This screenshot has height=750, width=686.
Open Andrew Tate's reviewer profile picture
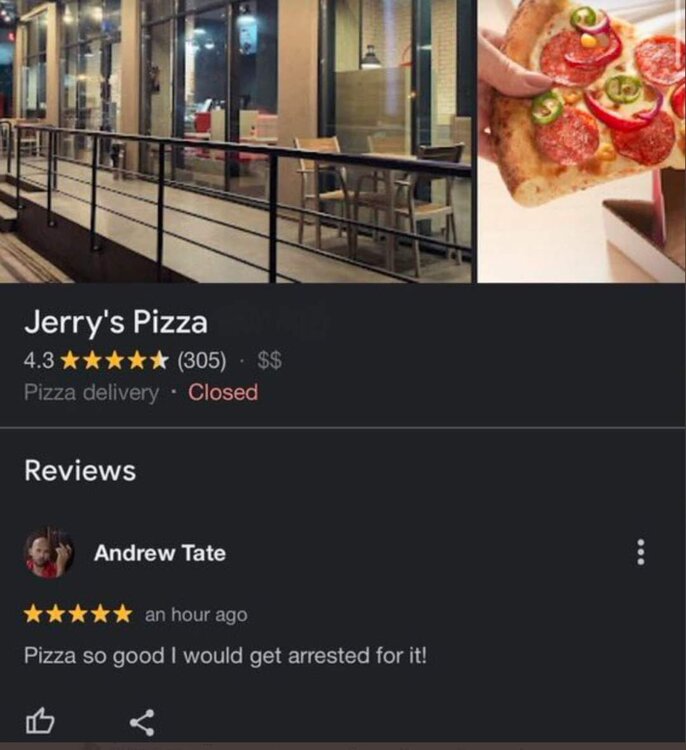pyautogui.click(x=49, y=553)
